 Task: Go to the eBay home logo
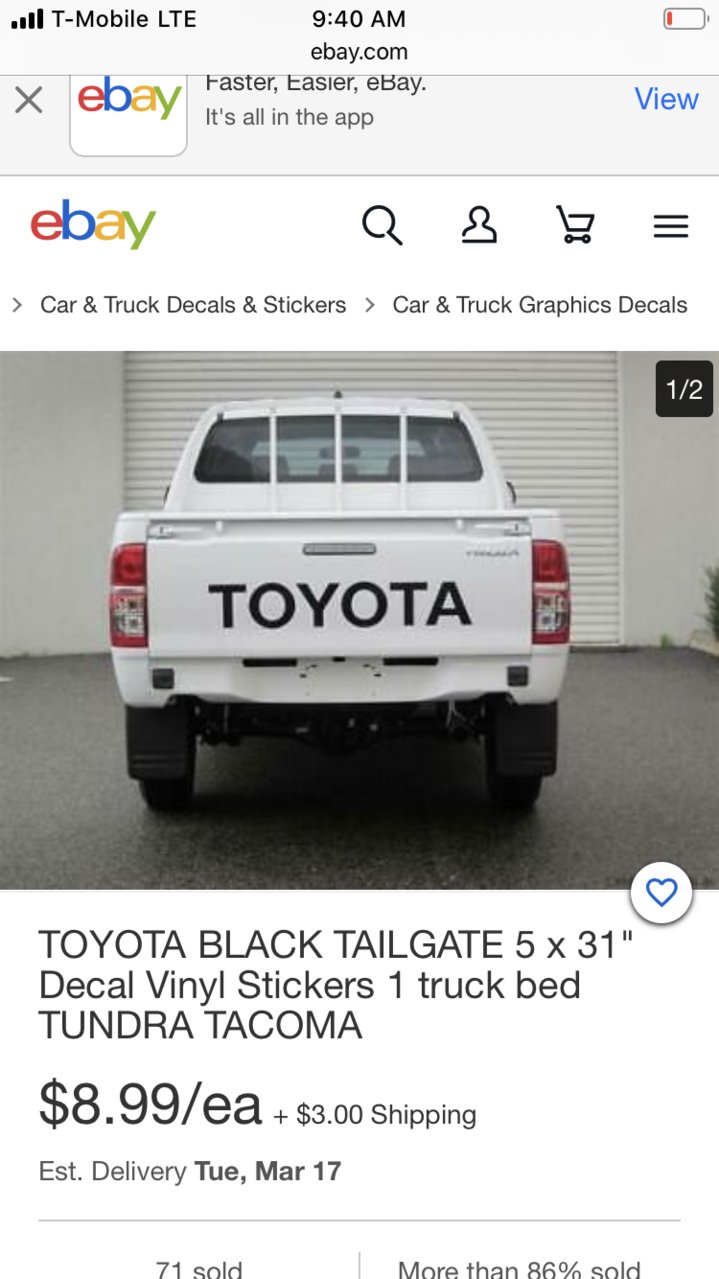pos(93,224)
